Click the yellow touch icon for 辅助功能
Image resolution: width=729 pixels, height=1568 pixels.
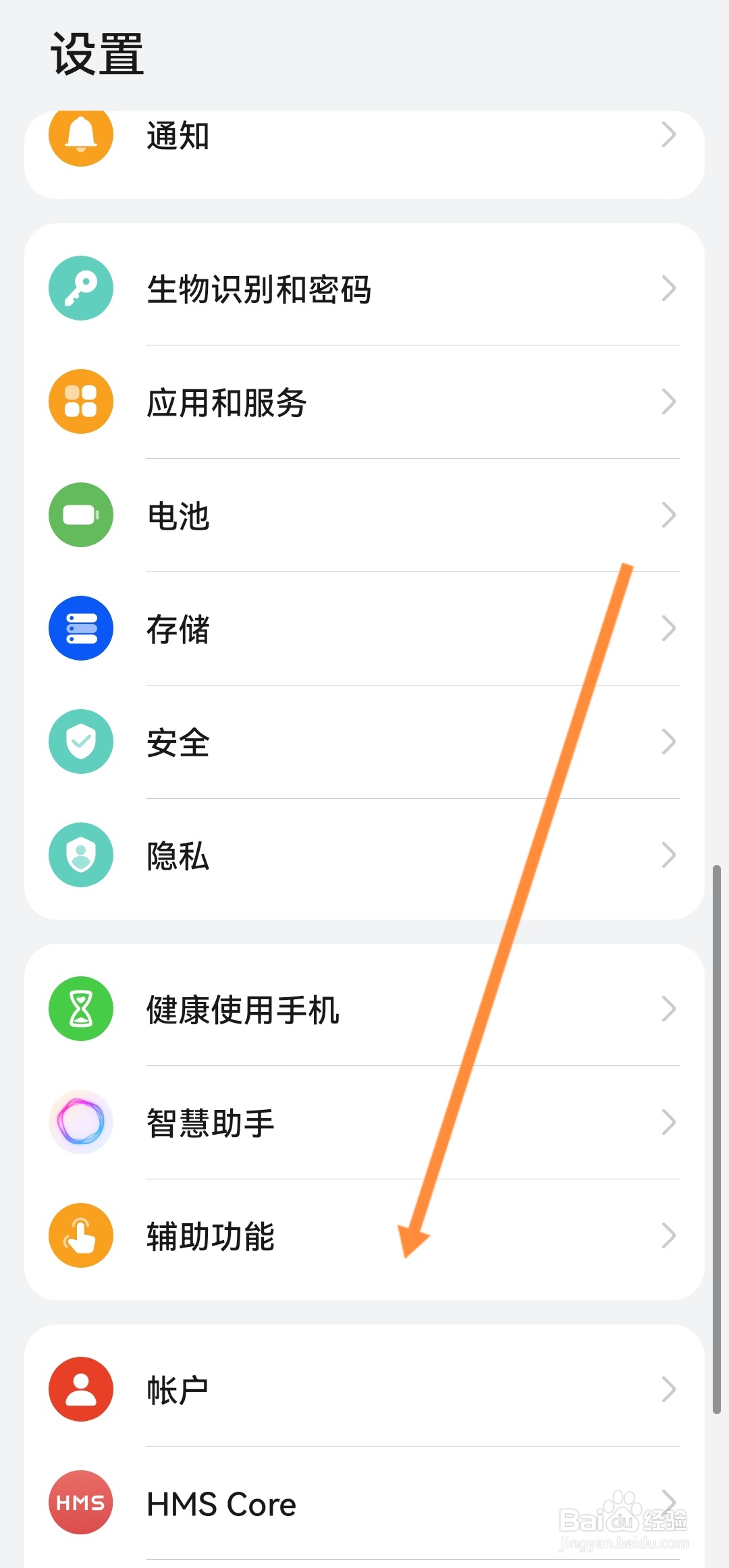pyautogui.click(x=80, y=1235)
